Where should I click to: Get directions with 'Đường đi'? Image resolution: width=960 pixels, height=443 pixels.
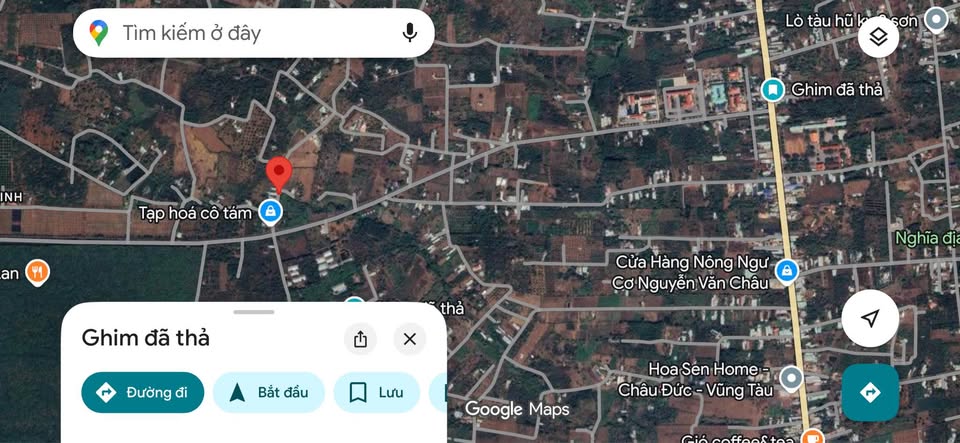[143, 392]
